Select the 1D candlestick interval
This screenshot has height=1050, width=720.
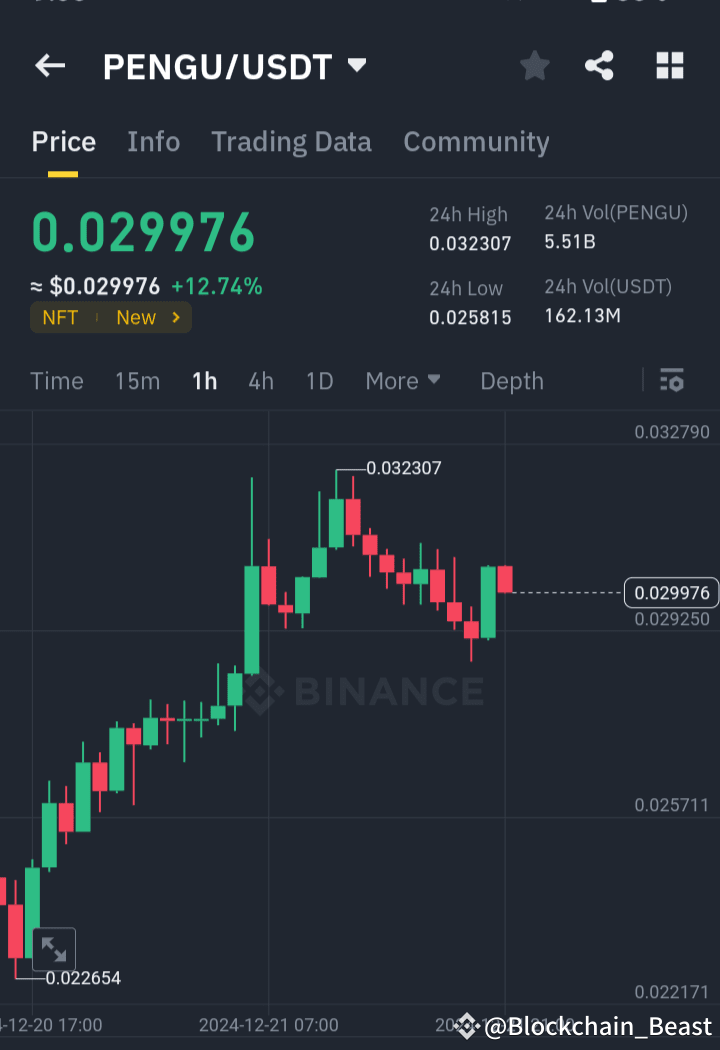[319, 381]
